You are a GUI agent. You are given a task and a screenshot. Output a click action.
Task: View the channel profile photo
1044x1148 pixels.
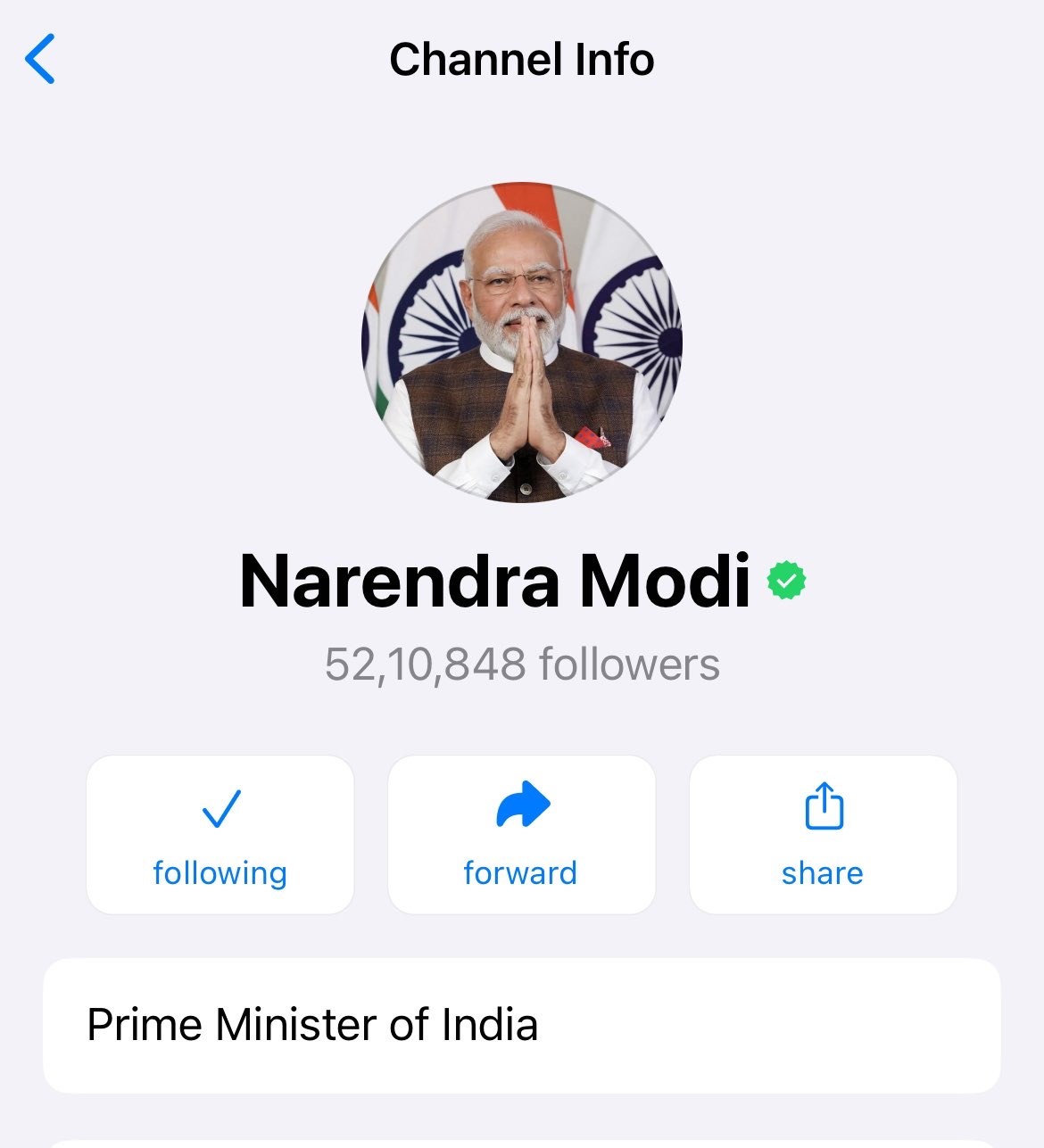tap(522, 343)
